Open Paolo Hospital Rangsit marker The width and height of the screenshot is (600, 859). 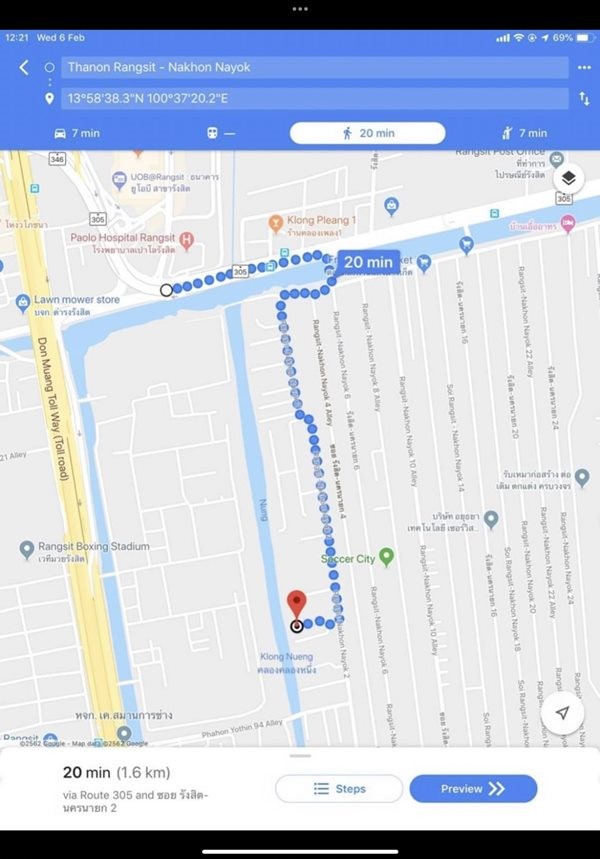click(184, 239)
